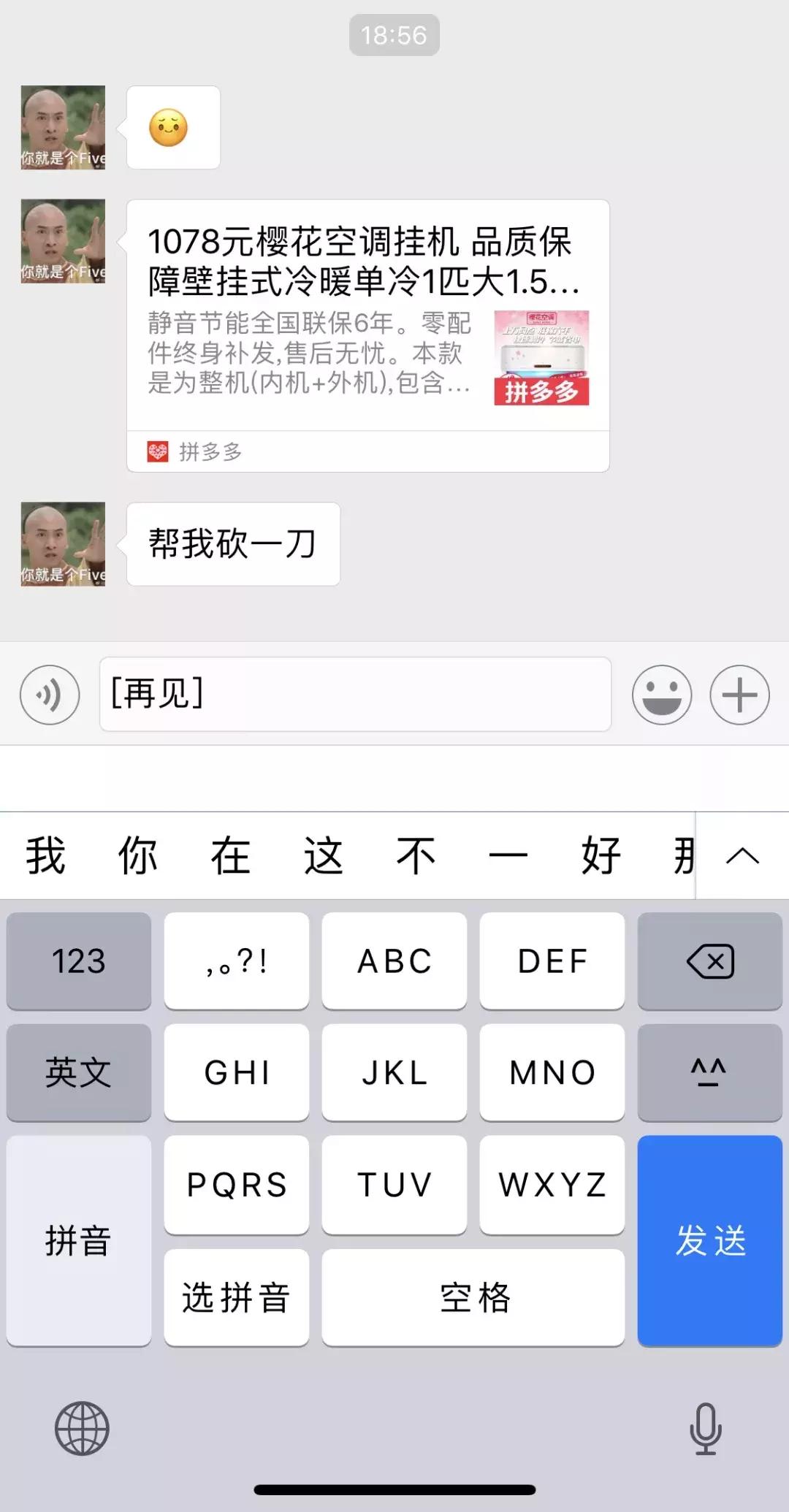Image resolution: width=789 pixels, height=1512 pixels.
Task: Open 选拼音 pinyin selection panel
Action: click(235, 1297)
